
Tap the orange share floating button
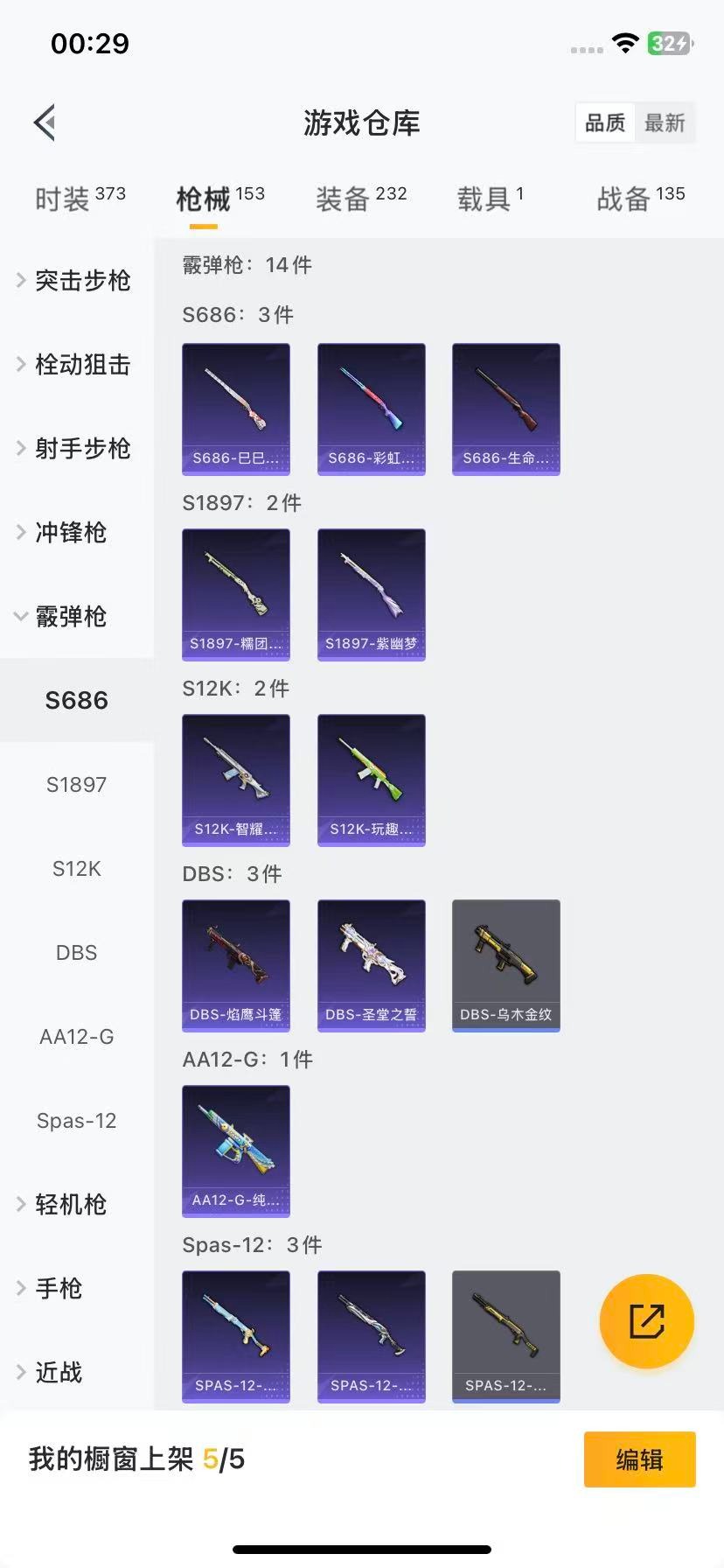click(646, 1321)
